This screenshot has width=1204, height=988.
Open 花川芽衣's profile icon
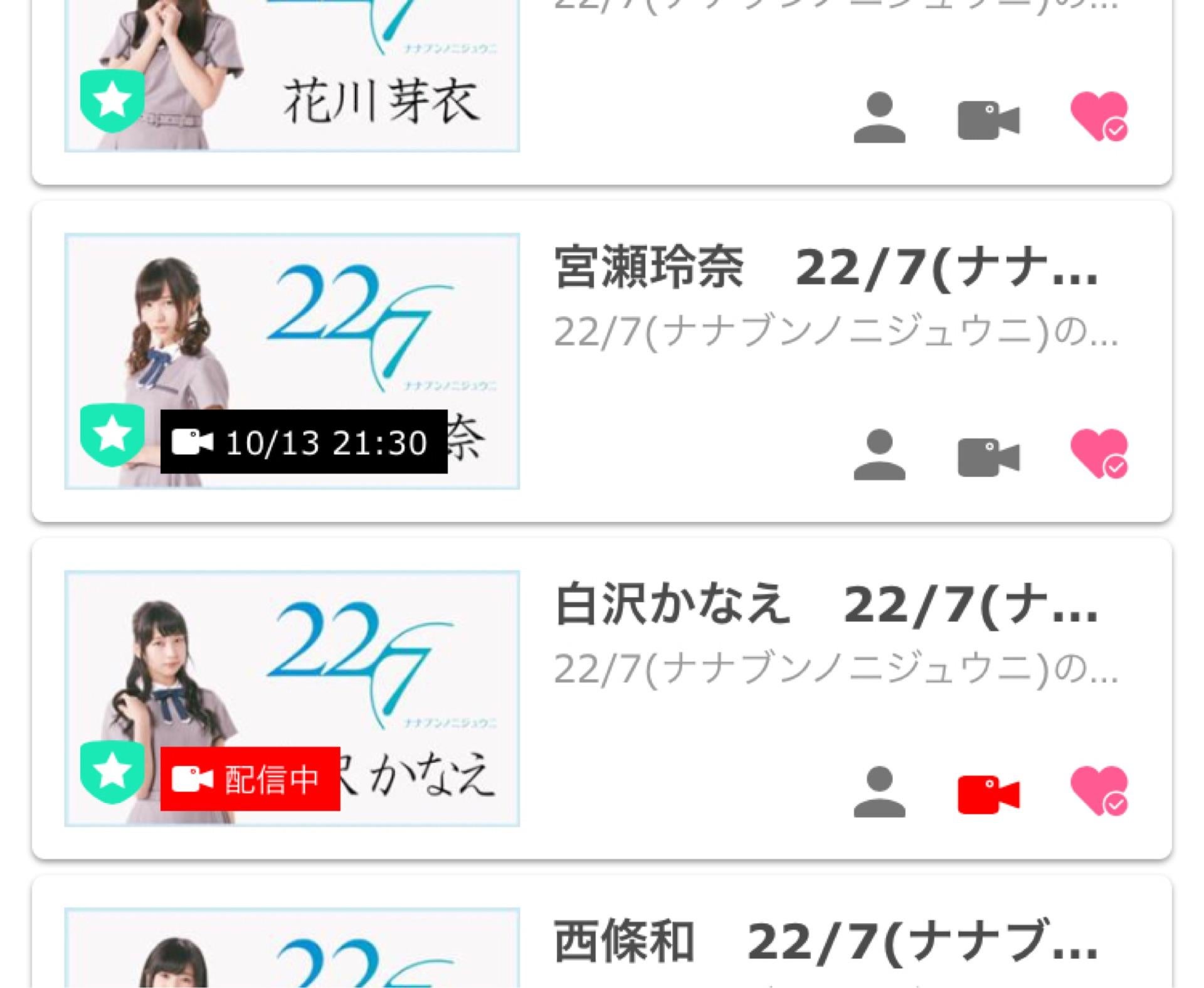click(879, 118)
